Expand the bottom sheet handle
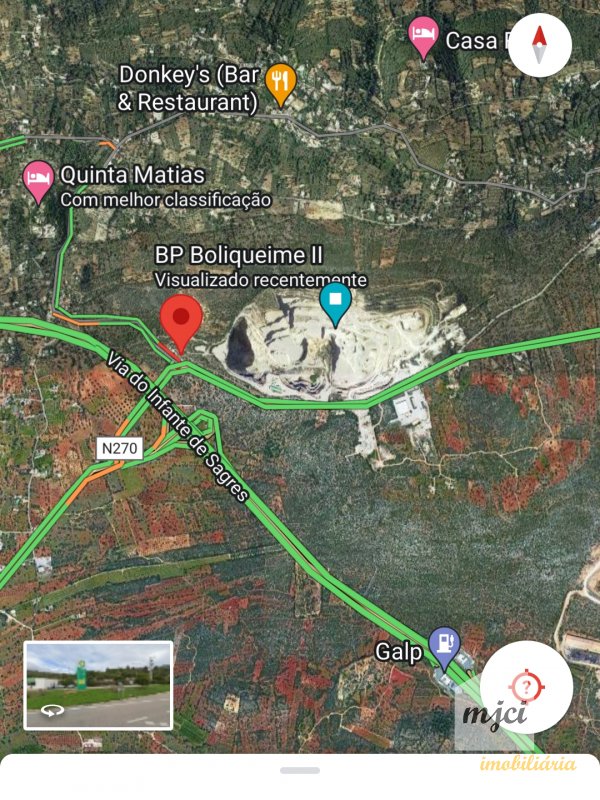This screenshot has width=600, height=800. click(x=300, y=770)
